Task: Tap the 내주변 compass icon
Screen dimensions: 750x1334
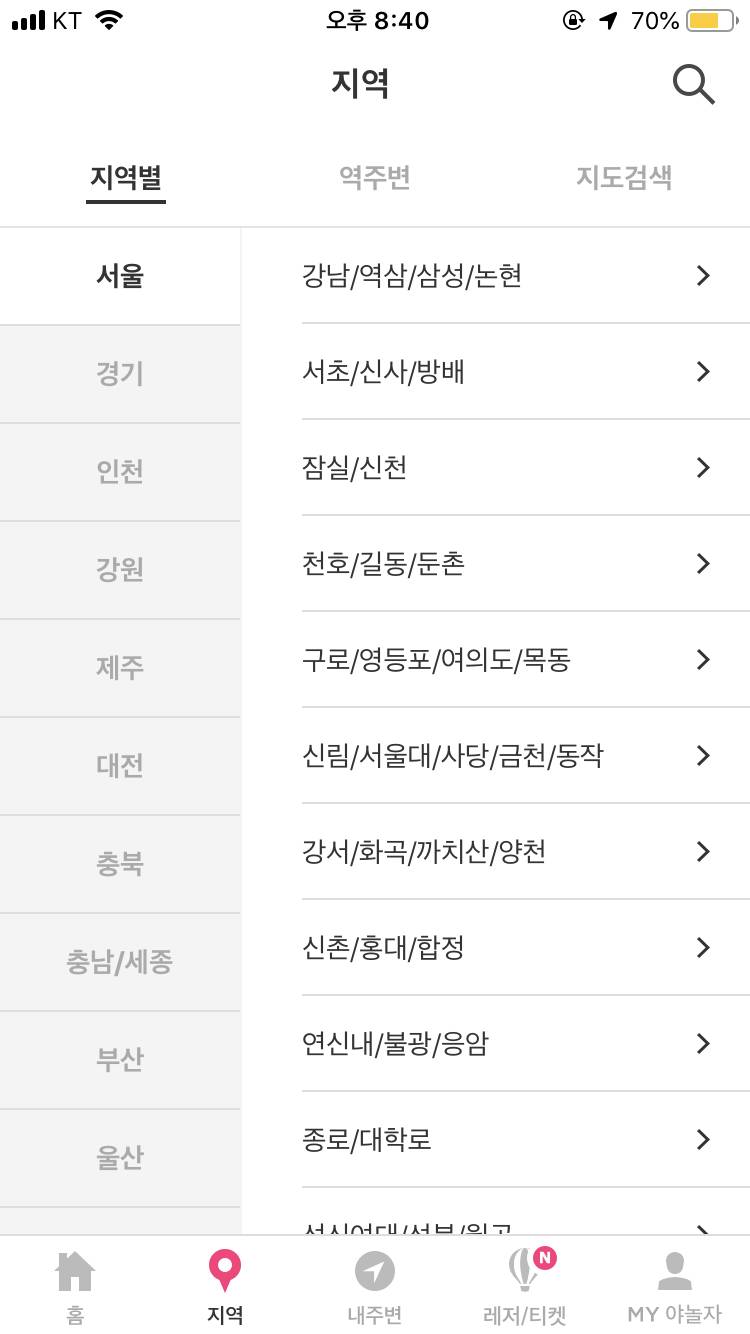Action: click(x=375, y=1283)
